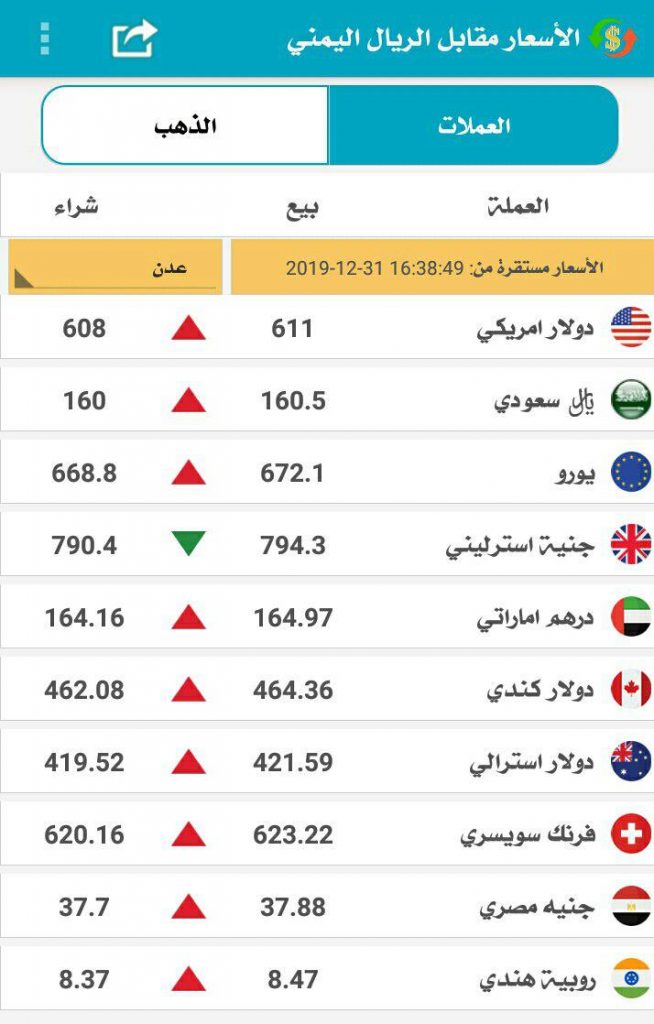This screenshot has height=1024, width=654.
Task: Open the دولار امريكي row
Action: 327,328
